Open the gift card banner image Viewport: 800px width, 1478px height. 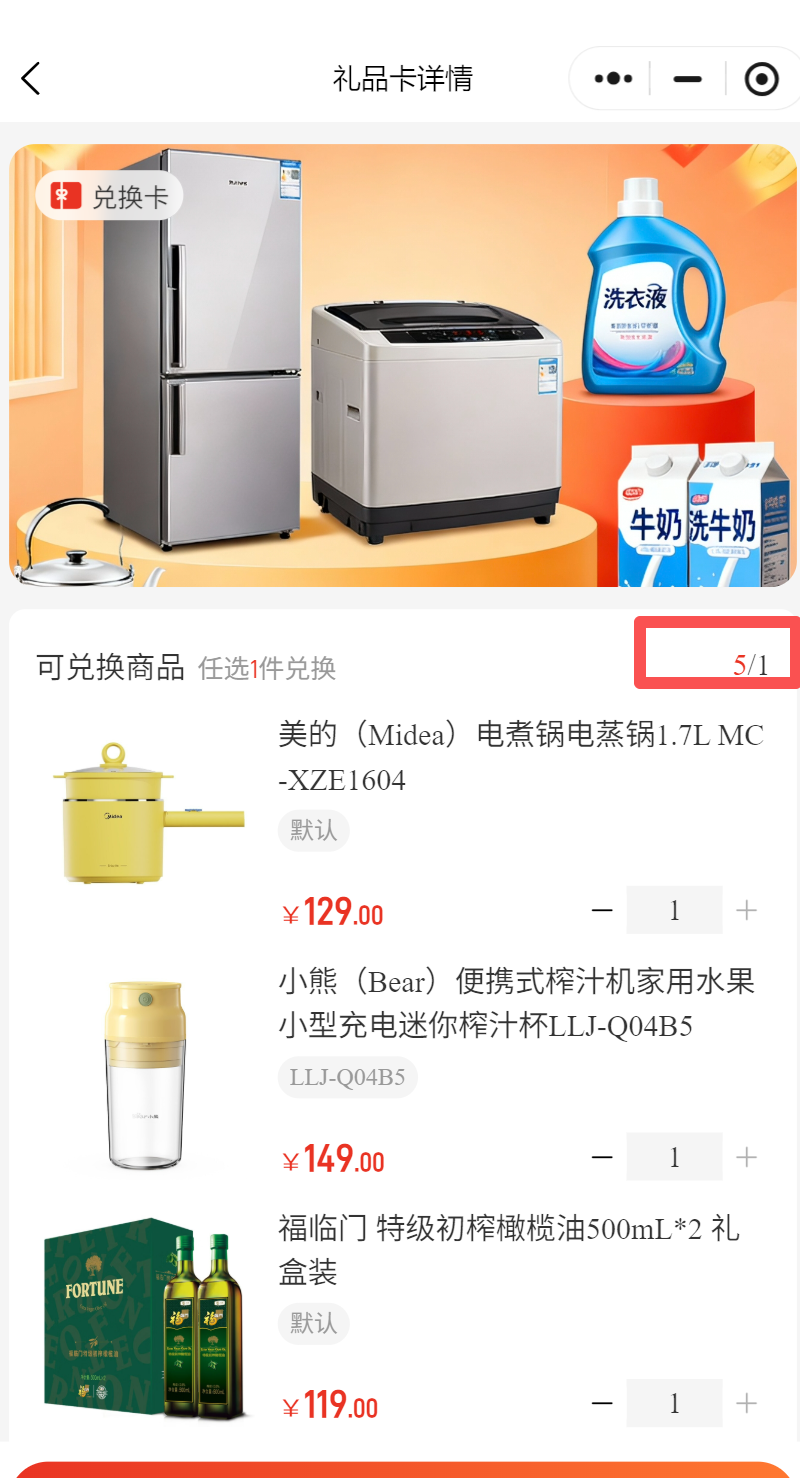point(403,365)
